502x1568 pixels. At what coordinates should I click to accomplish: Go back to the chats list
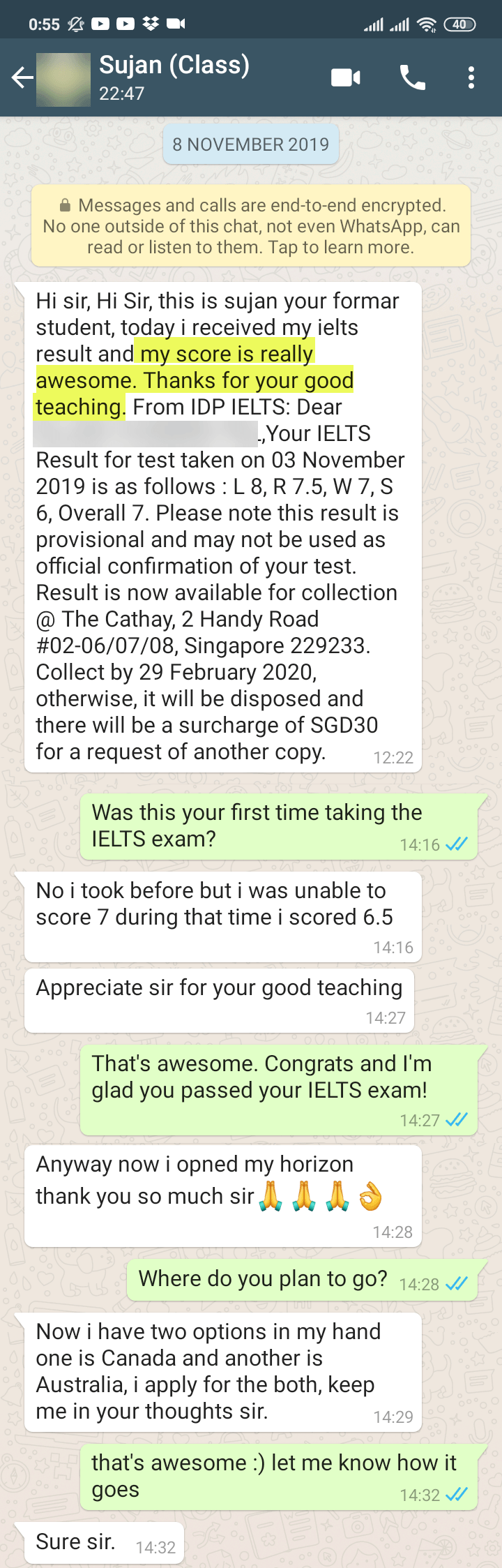point(22,77)
